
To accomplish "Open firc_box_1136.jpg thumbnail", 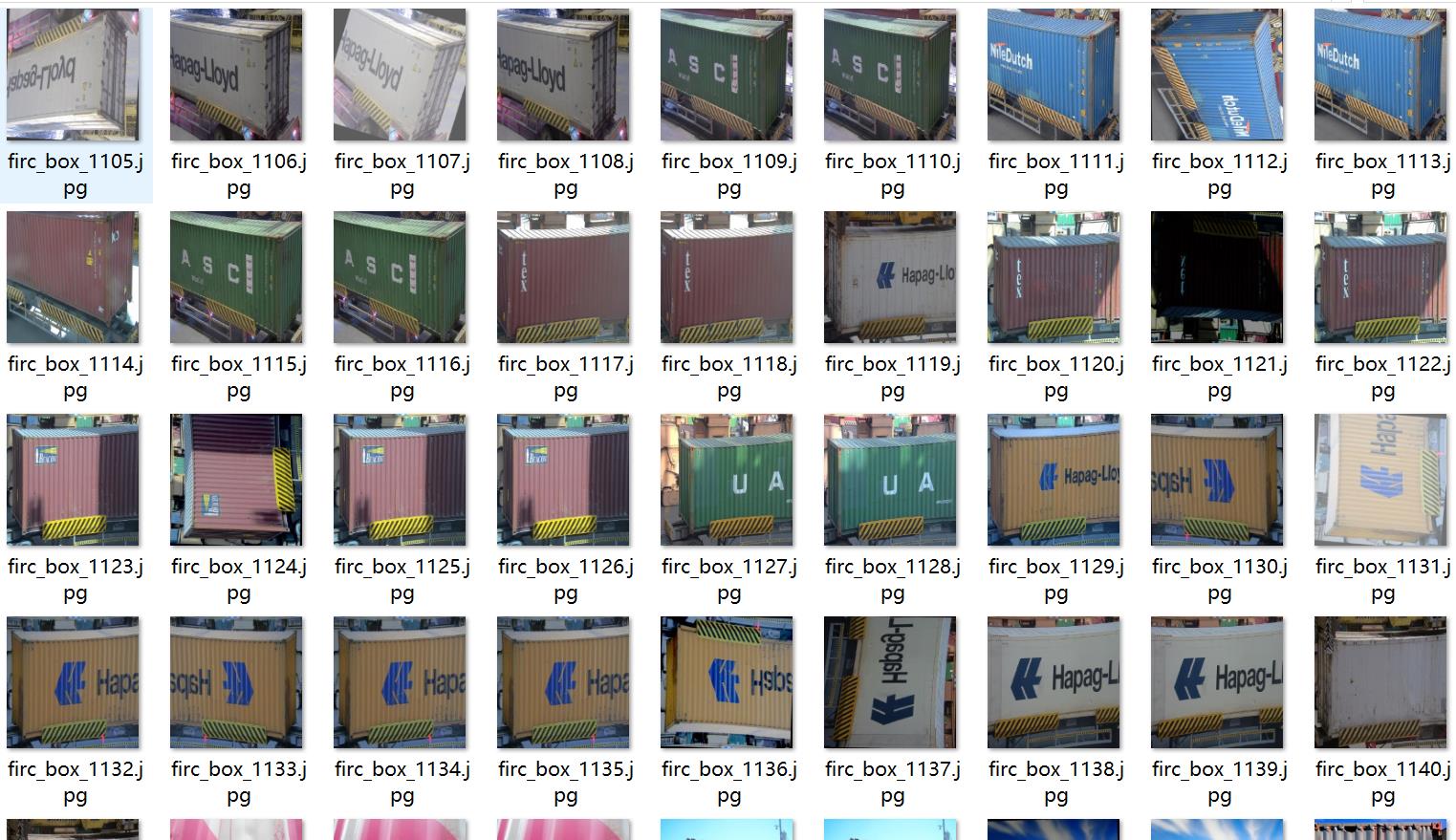I will (x=727, y=683).
